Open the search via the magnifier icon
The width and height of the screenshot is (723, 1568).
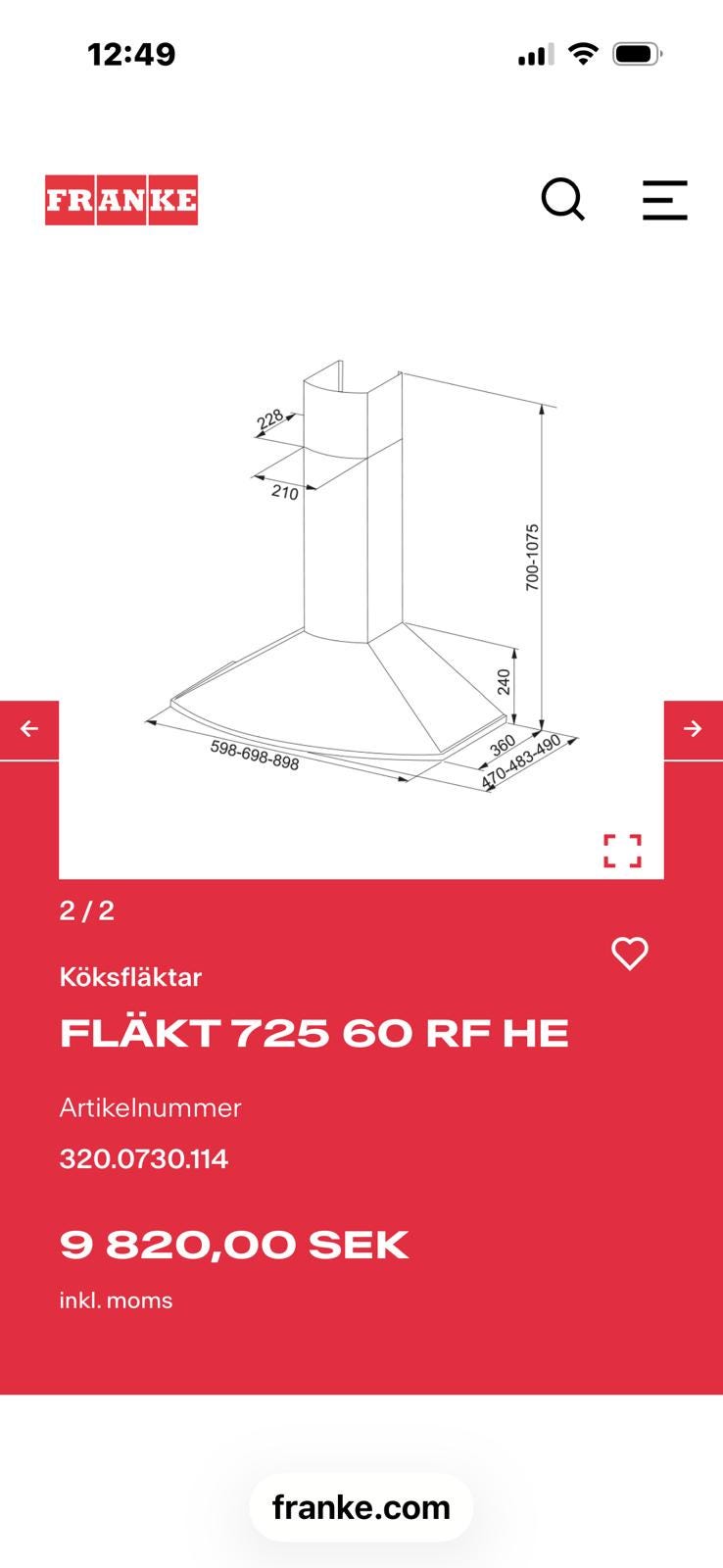562,200
